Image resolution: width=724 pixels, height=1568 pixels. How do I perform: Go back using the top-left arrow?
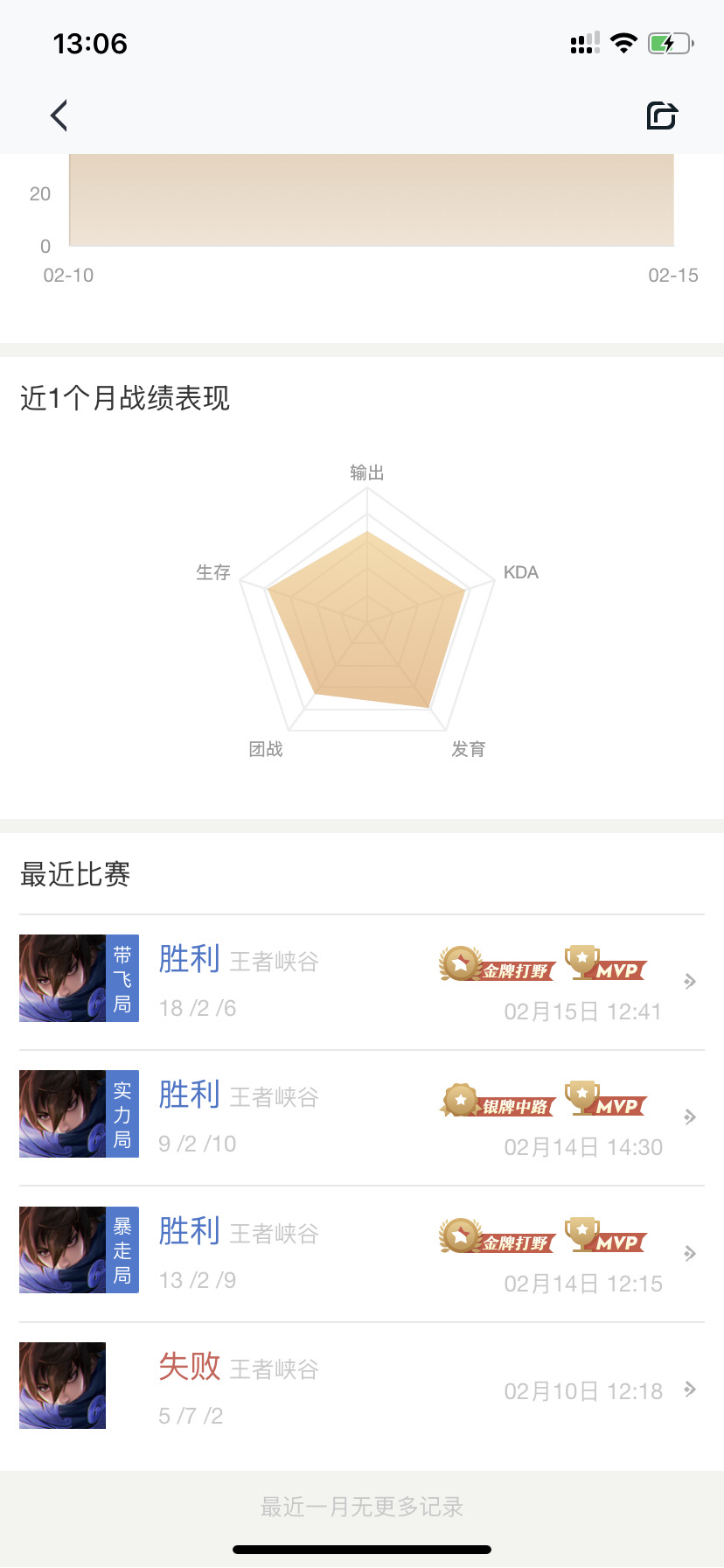coord(59,115)
